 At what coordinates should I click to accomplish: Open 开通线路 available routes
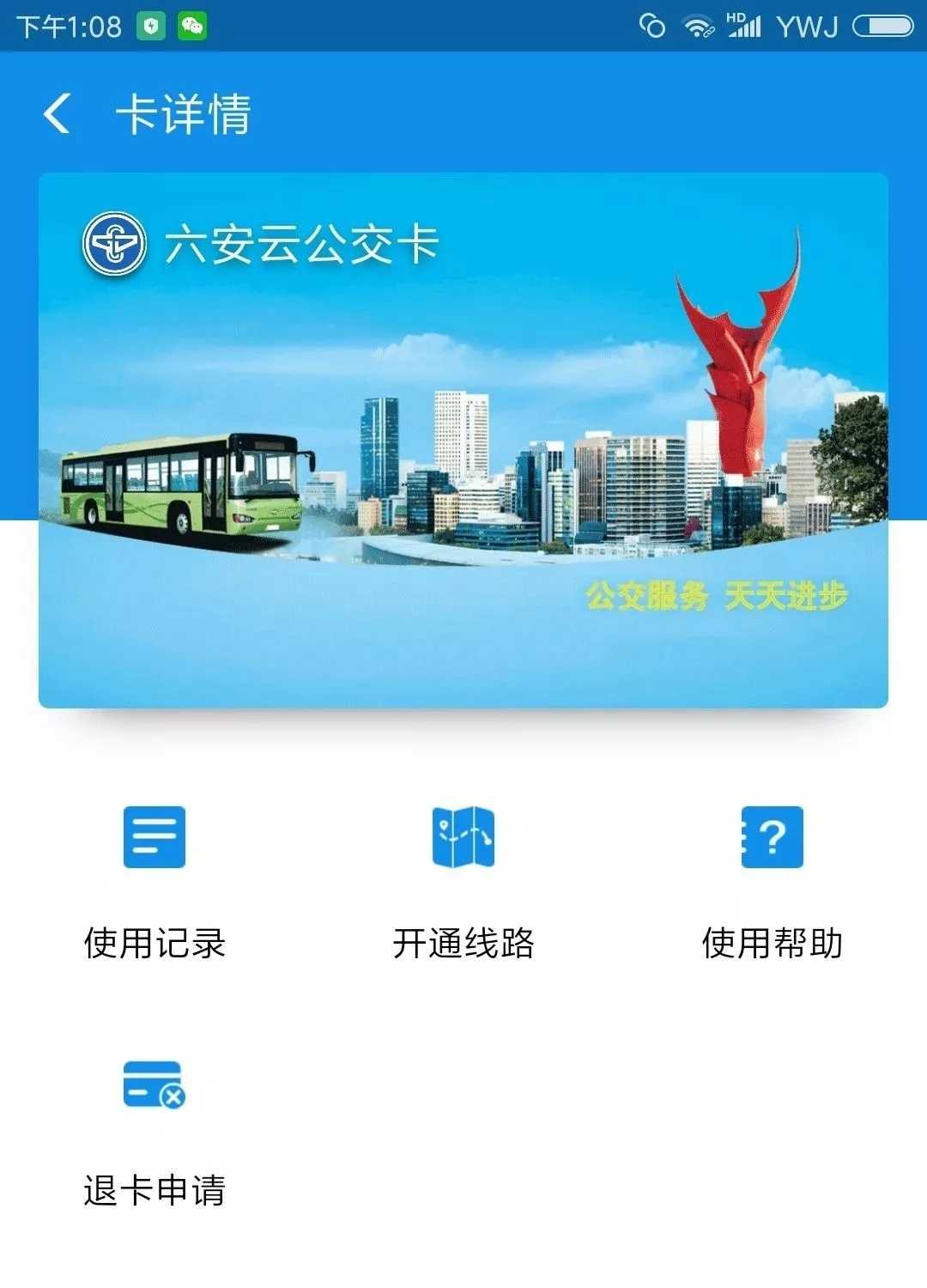click(463, 876)
